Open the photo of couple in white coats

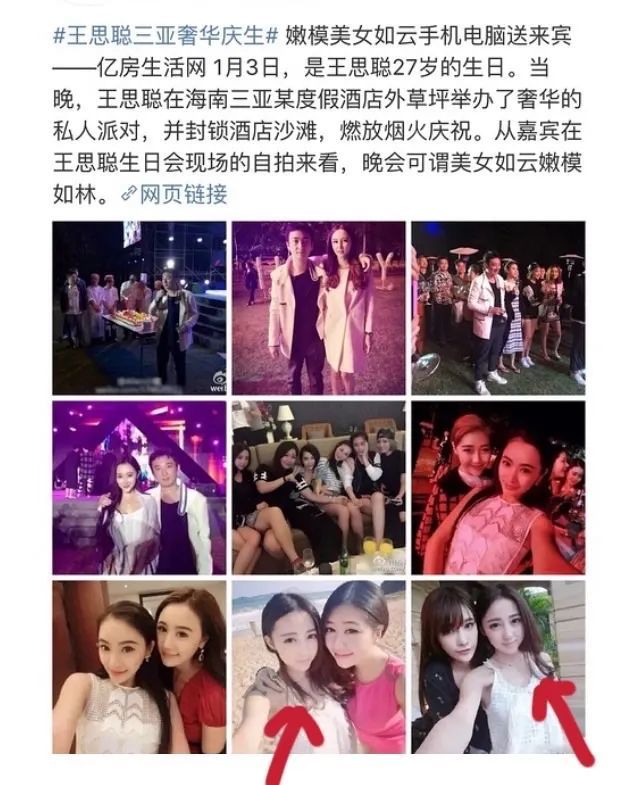pyautogui.click(x=318, y=307)
